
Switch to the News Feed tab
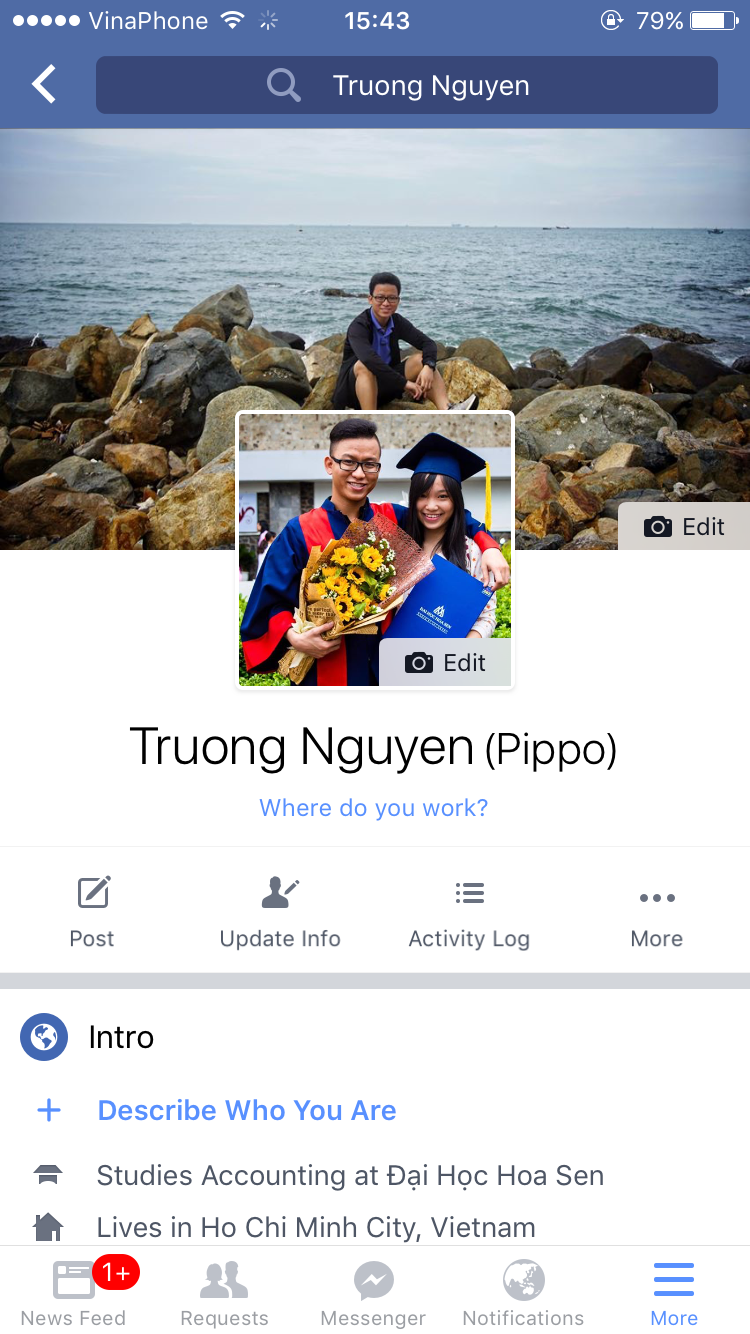74,1291
